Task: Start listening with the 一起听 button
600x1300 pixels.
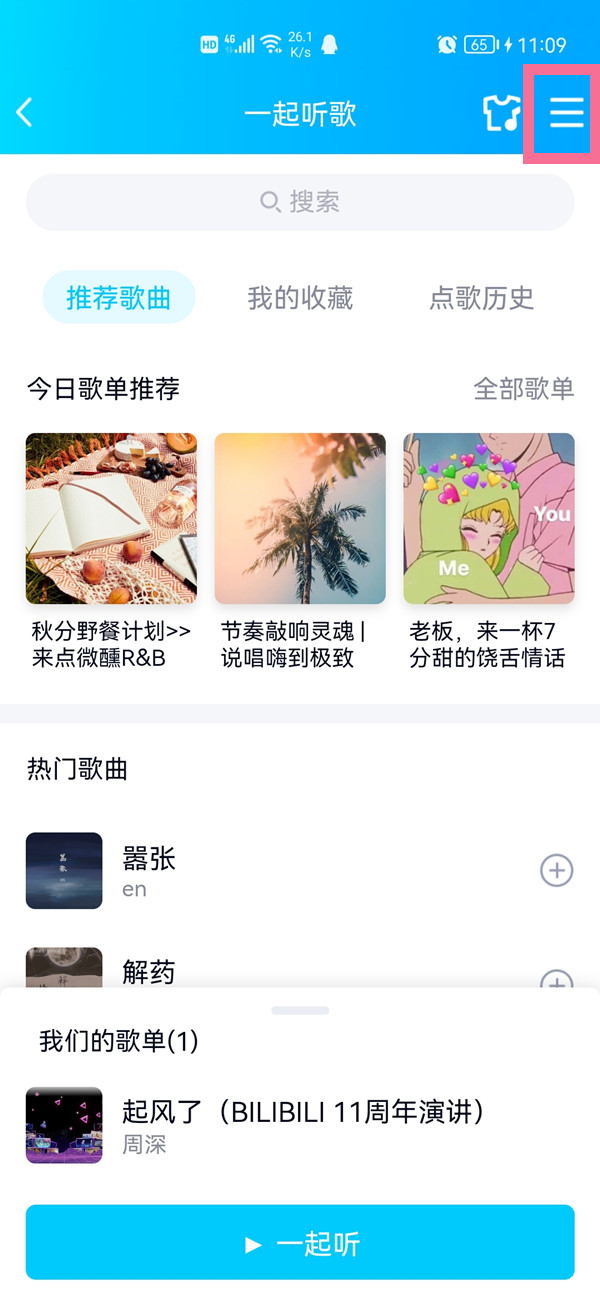Action: 300,1243
